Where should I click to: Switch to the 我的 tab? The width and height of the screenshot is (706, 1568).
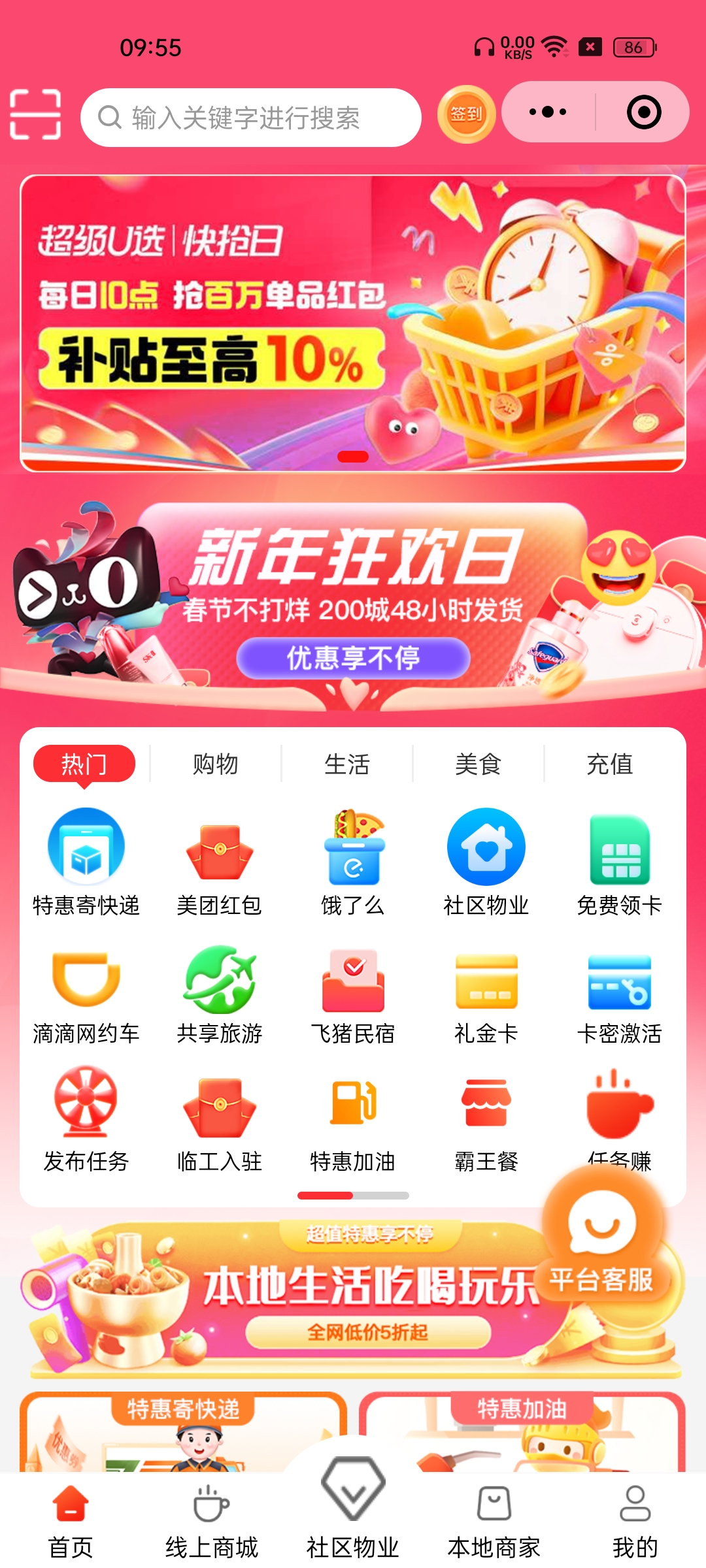pyautogui.click(x=635, y=1520)
